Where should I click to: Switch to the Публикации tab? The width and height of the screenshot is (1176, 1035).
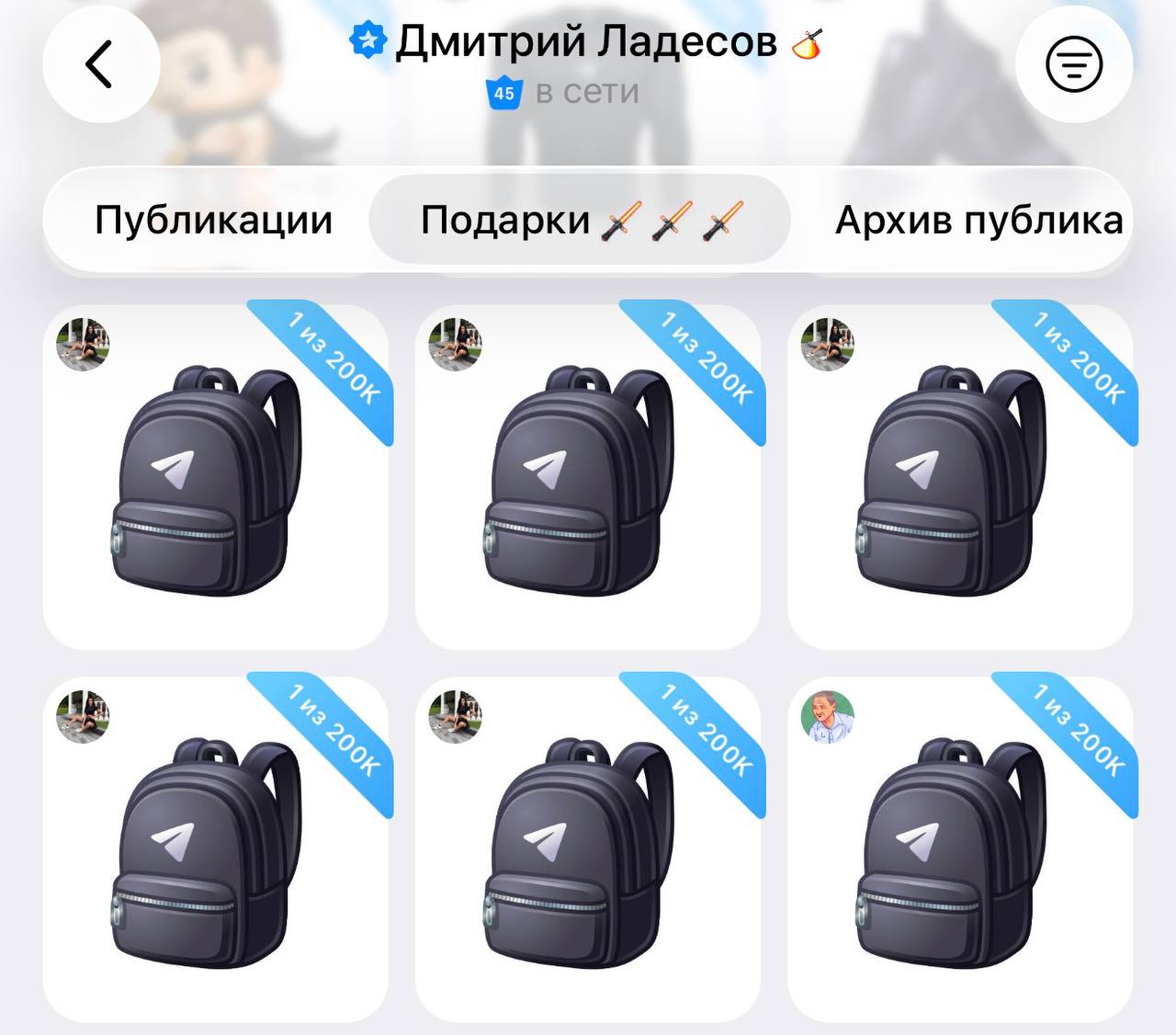(213, 221)
